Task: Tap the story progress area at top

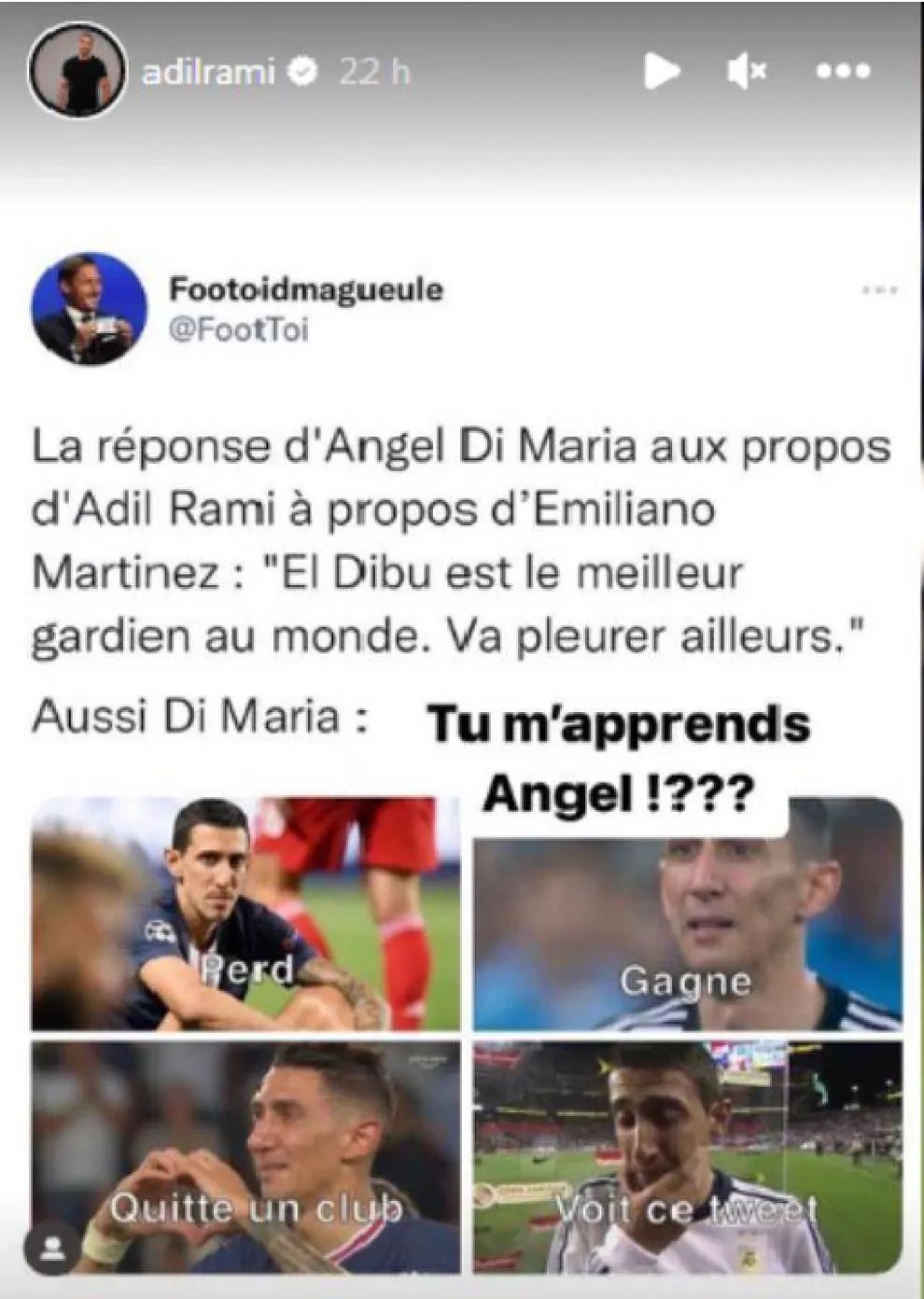Action: [462, 7]
